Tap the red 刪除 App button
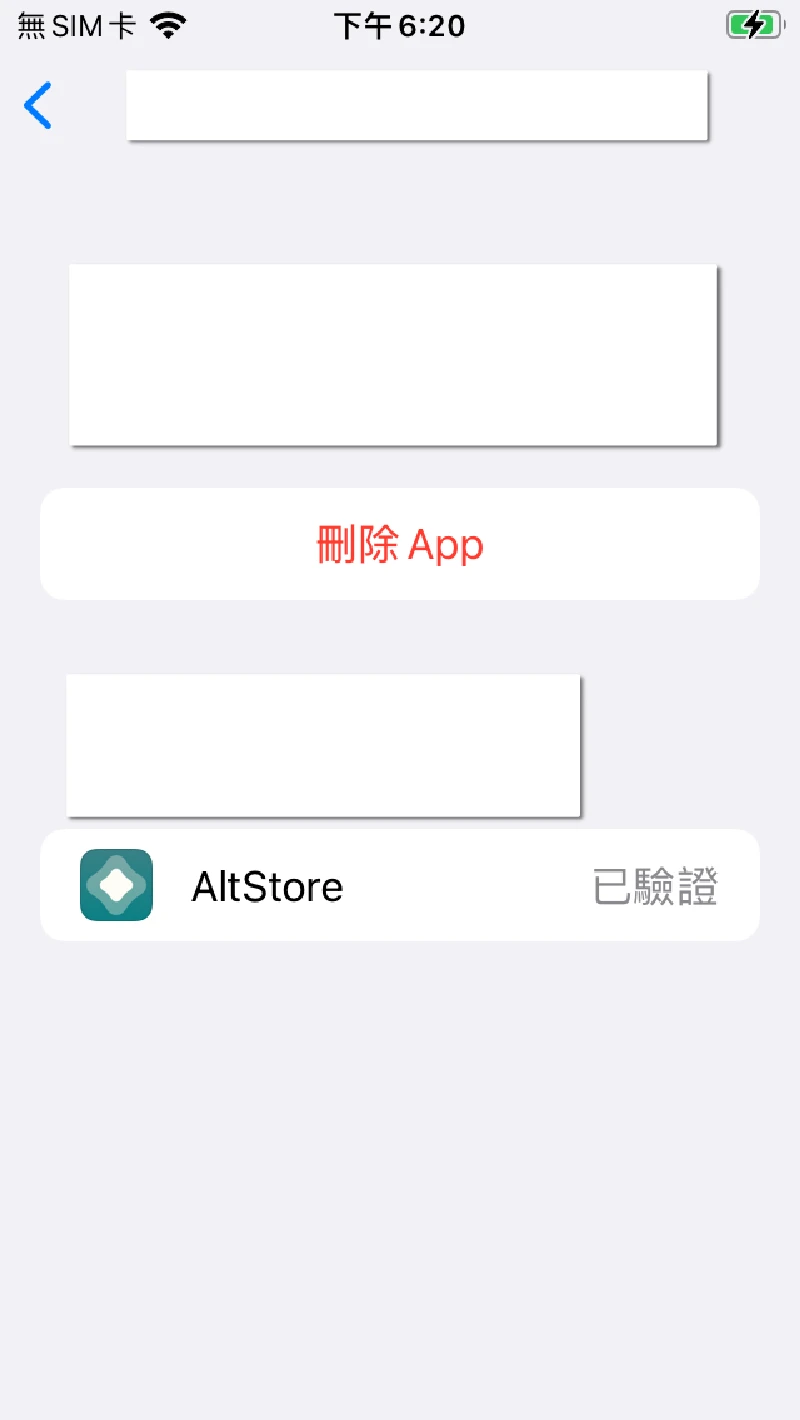This screenshot has height=1420, width=800. click(x=400, y=545)
